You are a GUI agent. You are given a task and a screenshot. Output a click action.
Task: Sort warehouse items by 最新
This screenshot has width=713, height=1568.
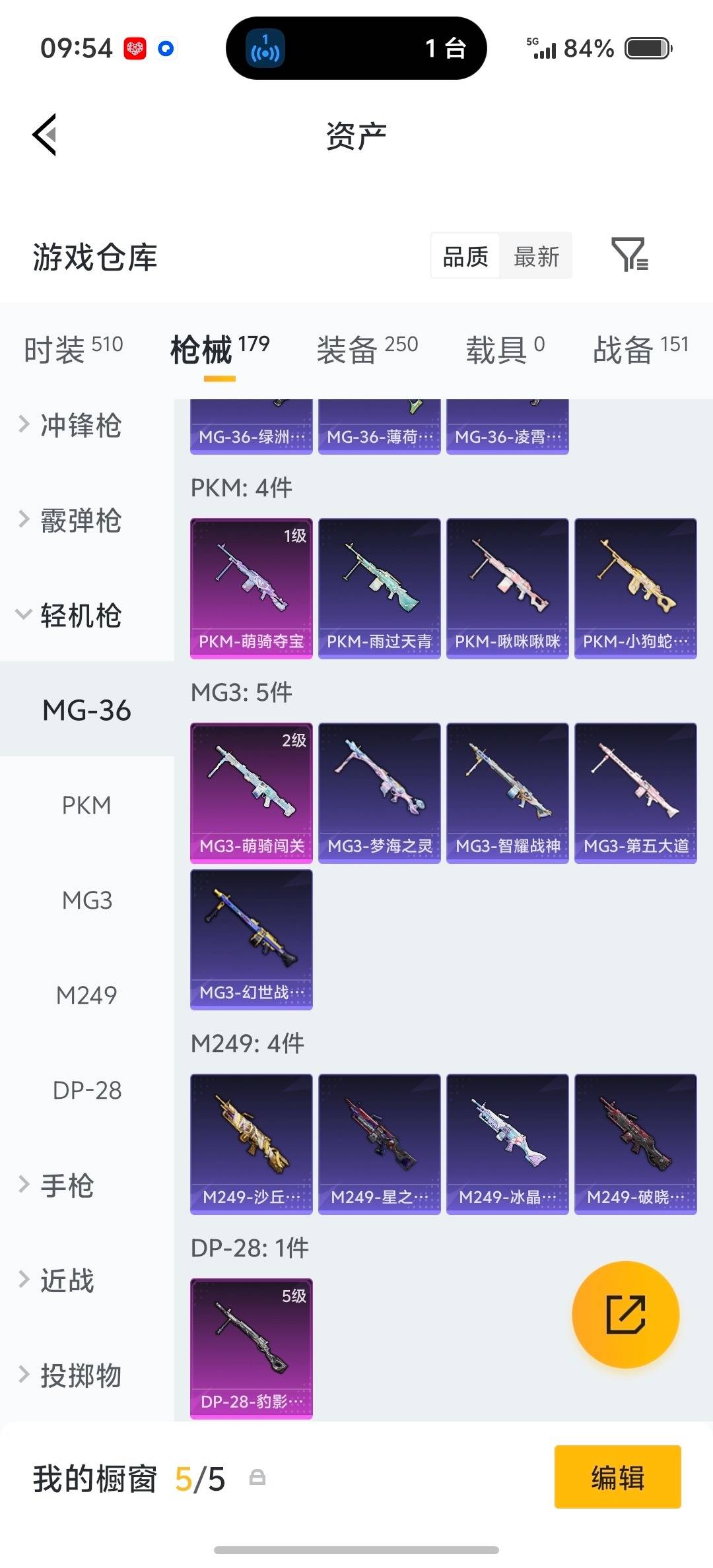click(x=536, y=256)
